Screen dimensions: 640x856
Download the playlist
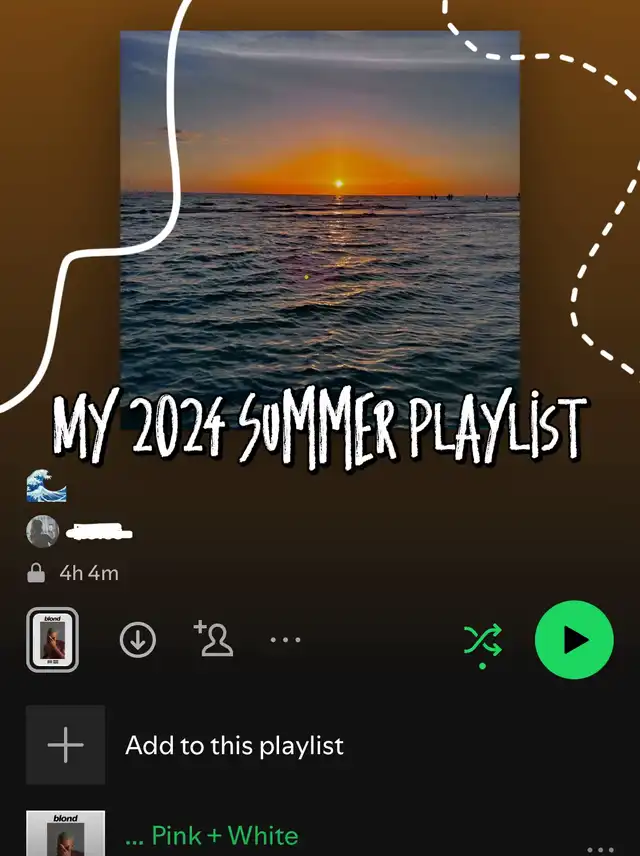pyautogui.click(x=138, y=640)
